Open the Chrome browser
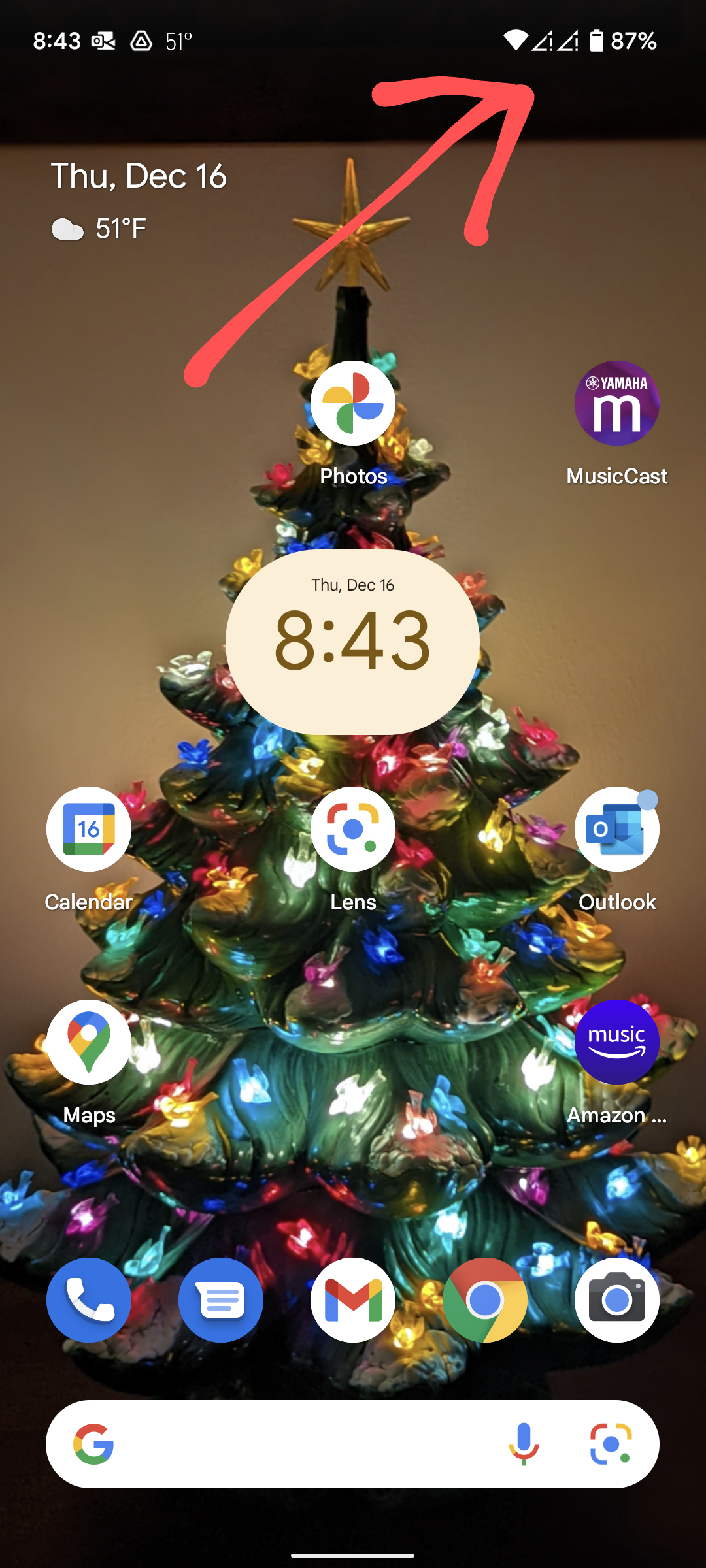 pyautogui.click(x=485, y=1300)
